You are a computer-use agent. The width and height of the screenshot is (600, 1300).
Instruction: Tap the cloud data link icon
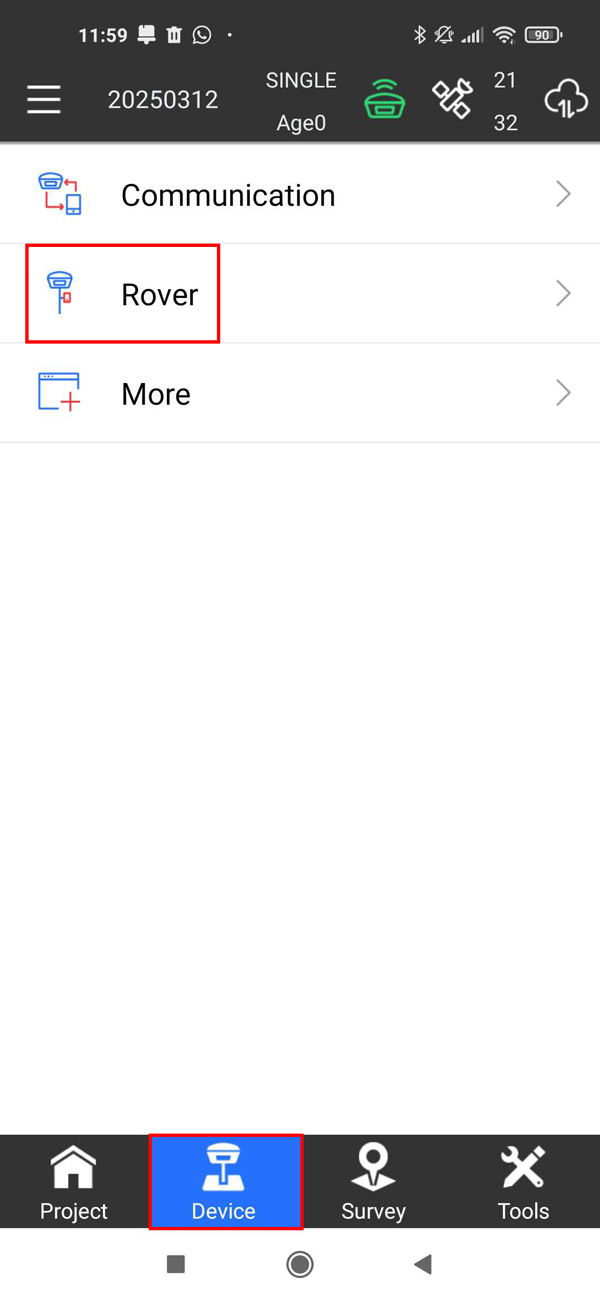[x=565, y=100]
